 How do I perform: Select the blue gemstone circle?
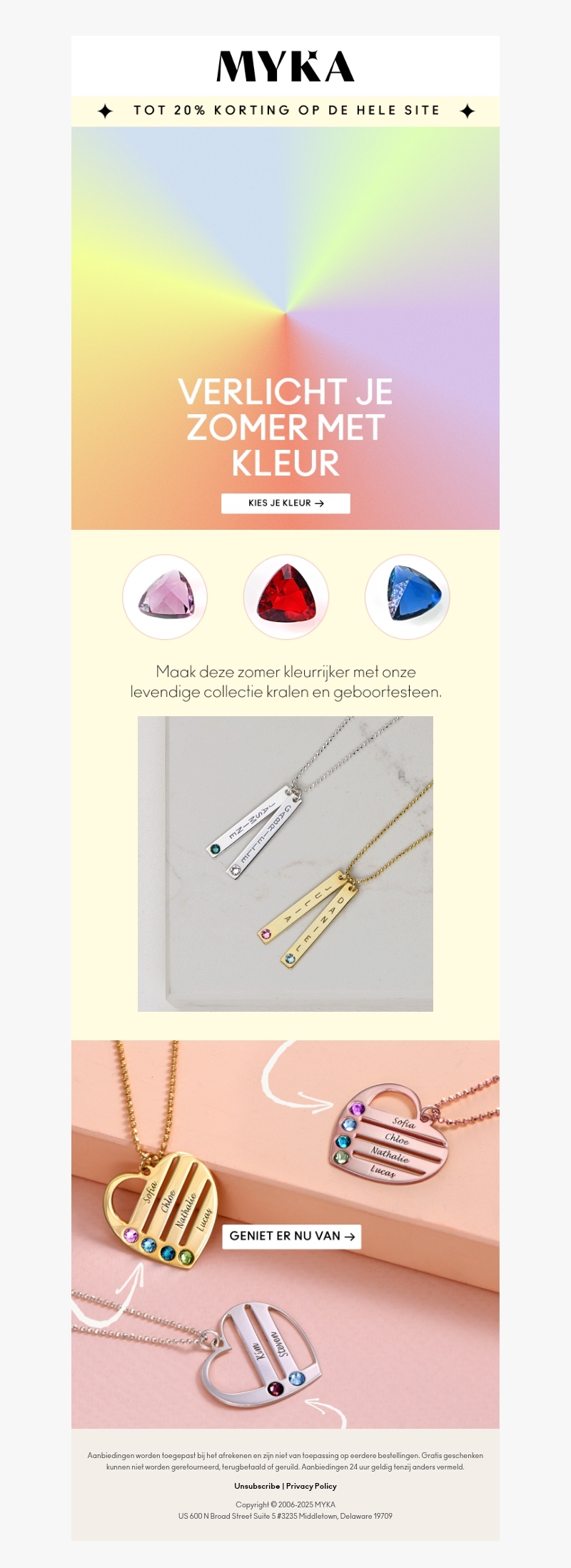click(407, 596)
